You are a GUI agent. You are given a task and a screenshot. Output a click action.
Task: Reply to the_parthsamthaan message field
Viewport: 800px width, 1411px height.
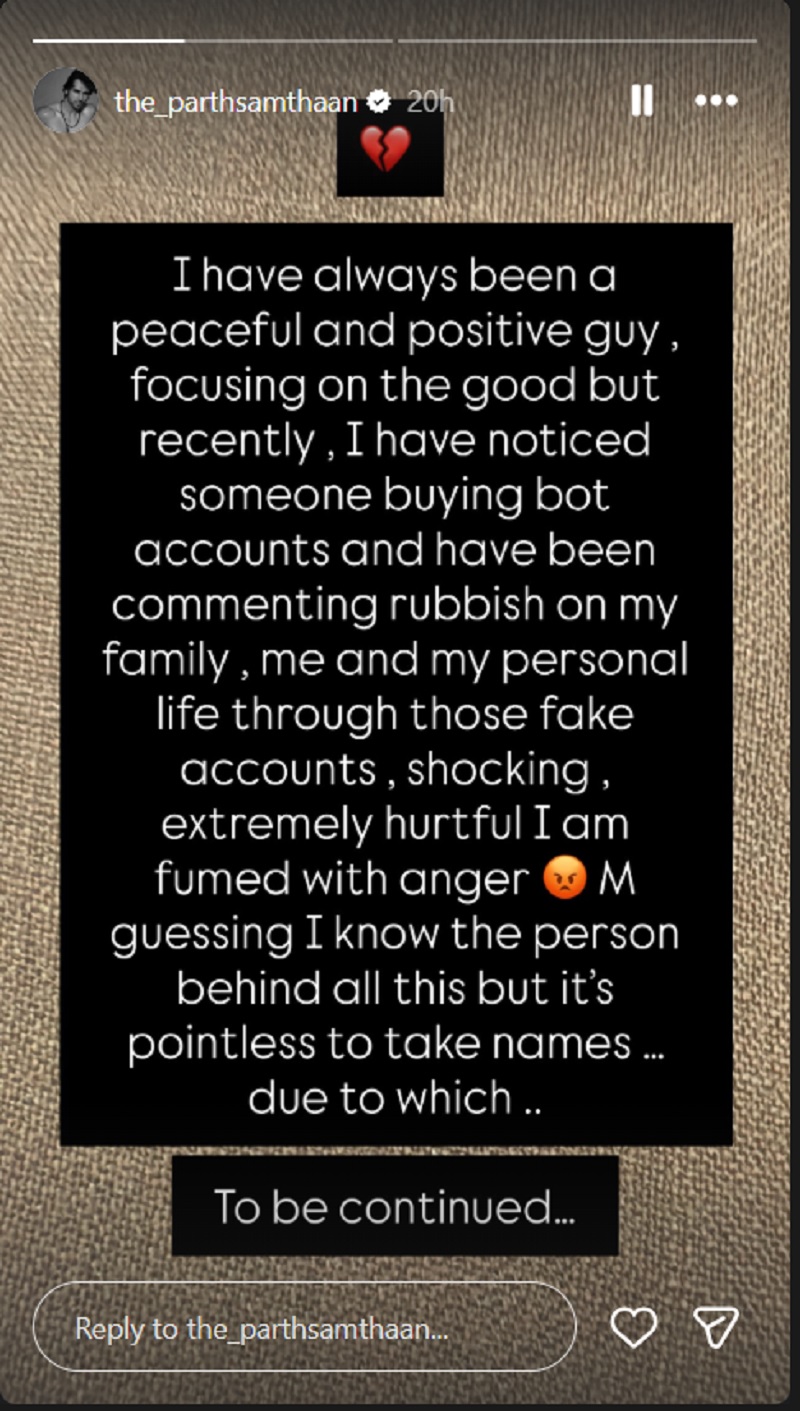(304, 1328)
